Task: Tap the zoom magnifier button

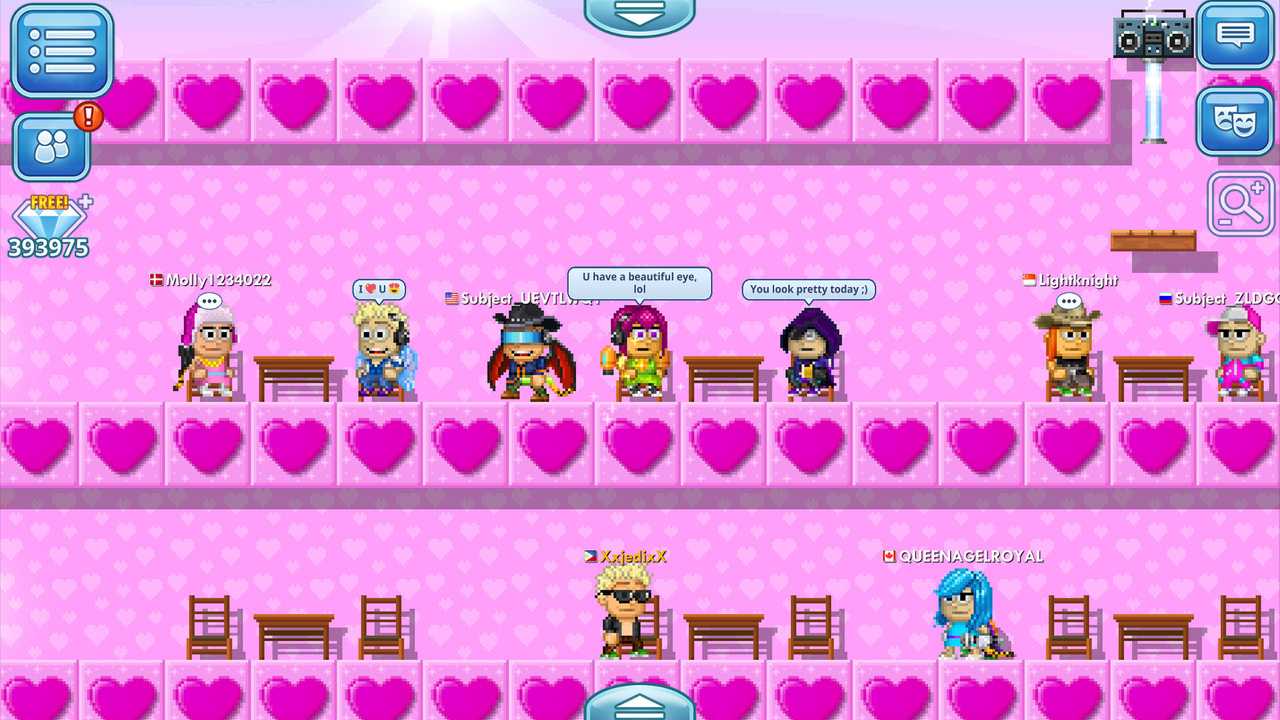Action: point(1240,204)
